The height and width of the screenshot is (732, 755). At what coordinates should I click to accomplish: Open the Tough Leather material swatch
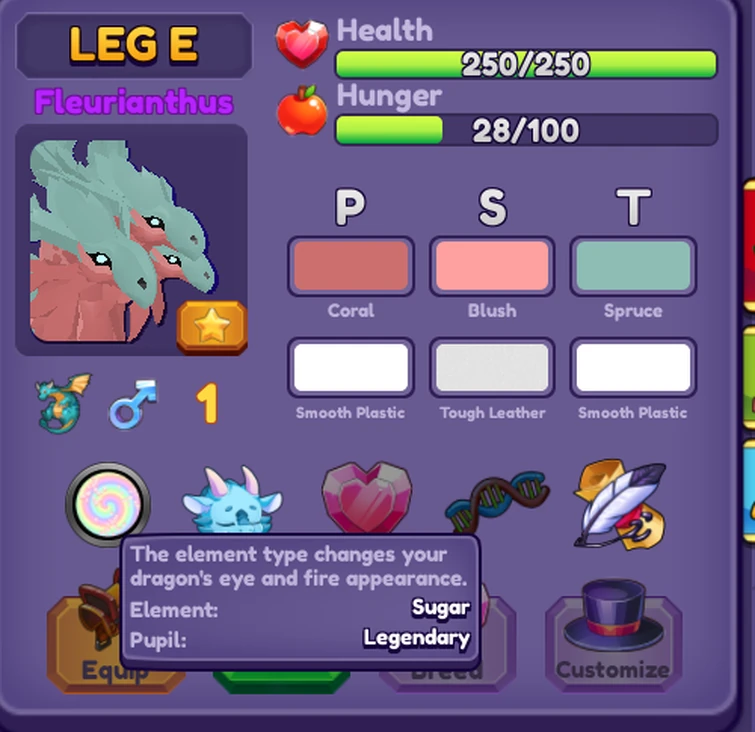coord(492,368)
